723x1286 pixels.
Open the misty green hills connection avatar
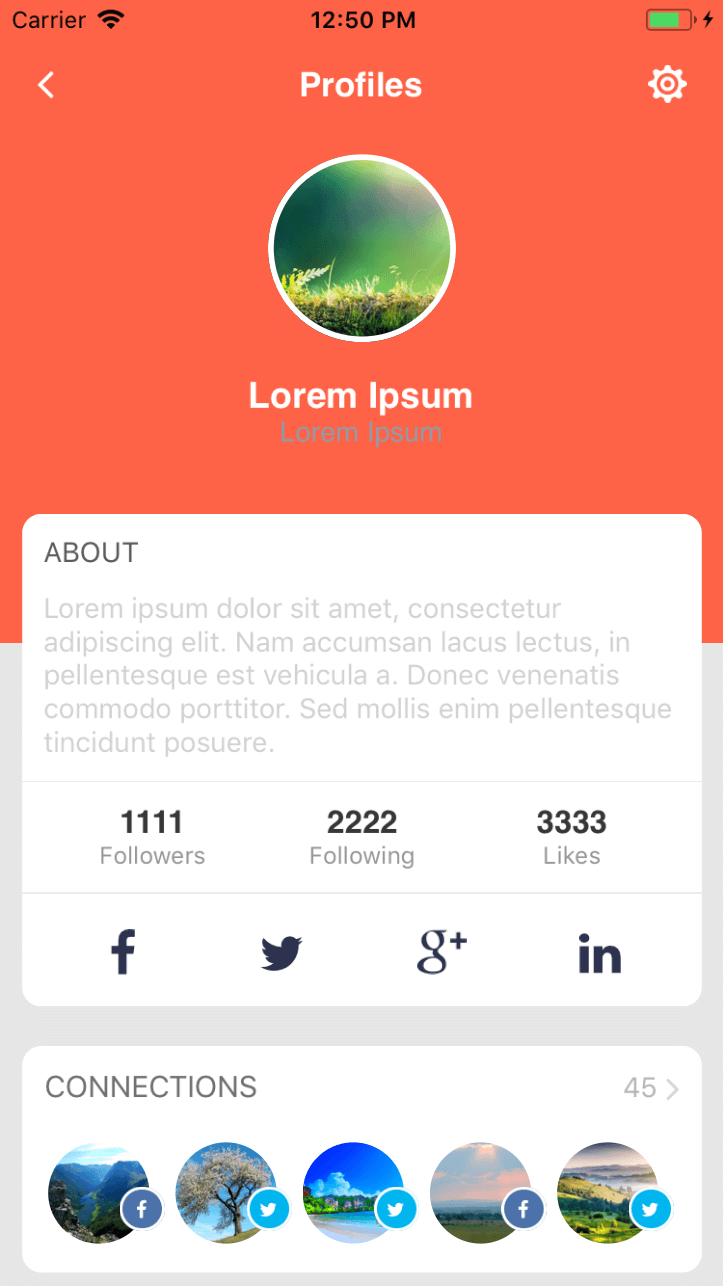pos(606,1192)
